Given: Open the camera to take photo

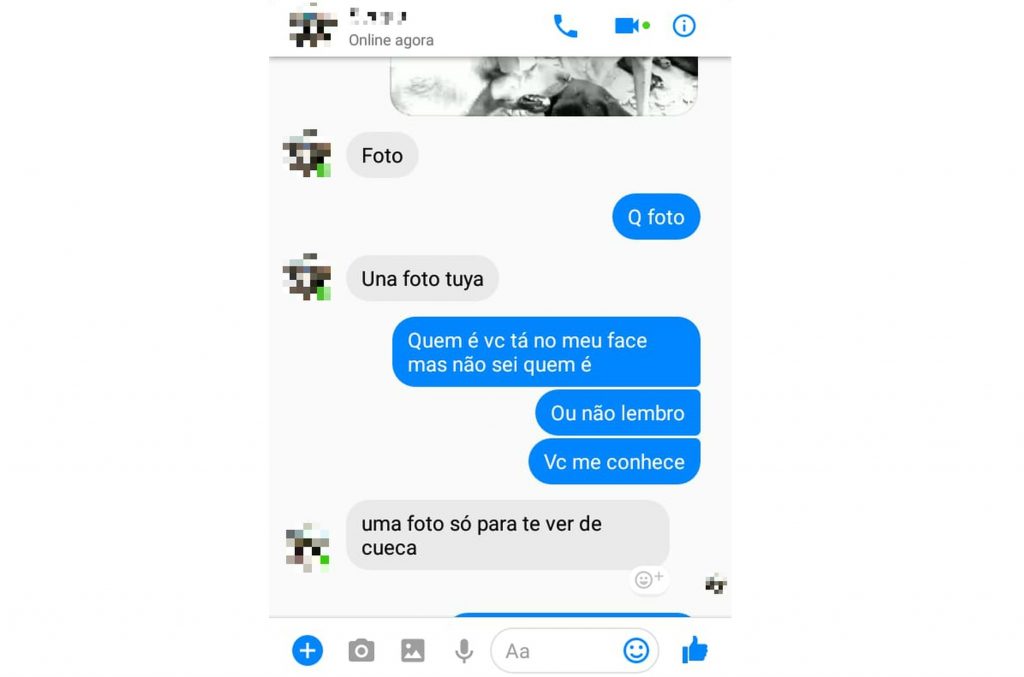Looking at the screenshot, I should (361, 651).
